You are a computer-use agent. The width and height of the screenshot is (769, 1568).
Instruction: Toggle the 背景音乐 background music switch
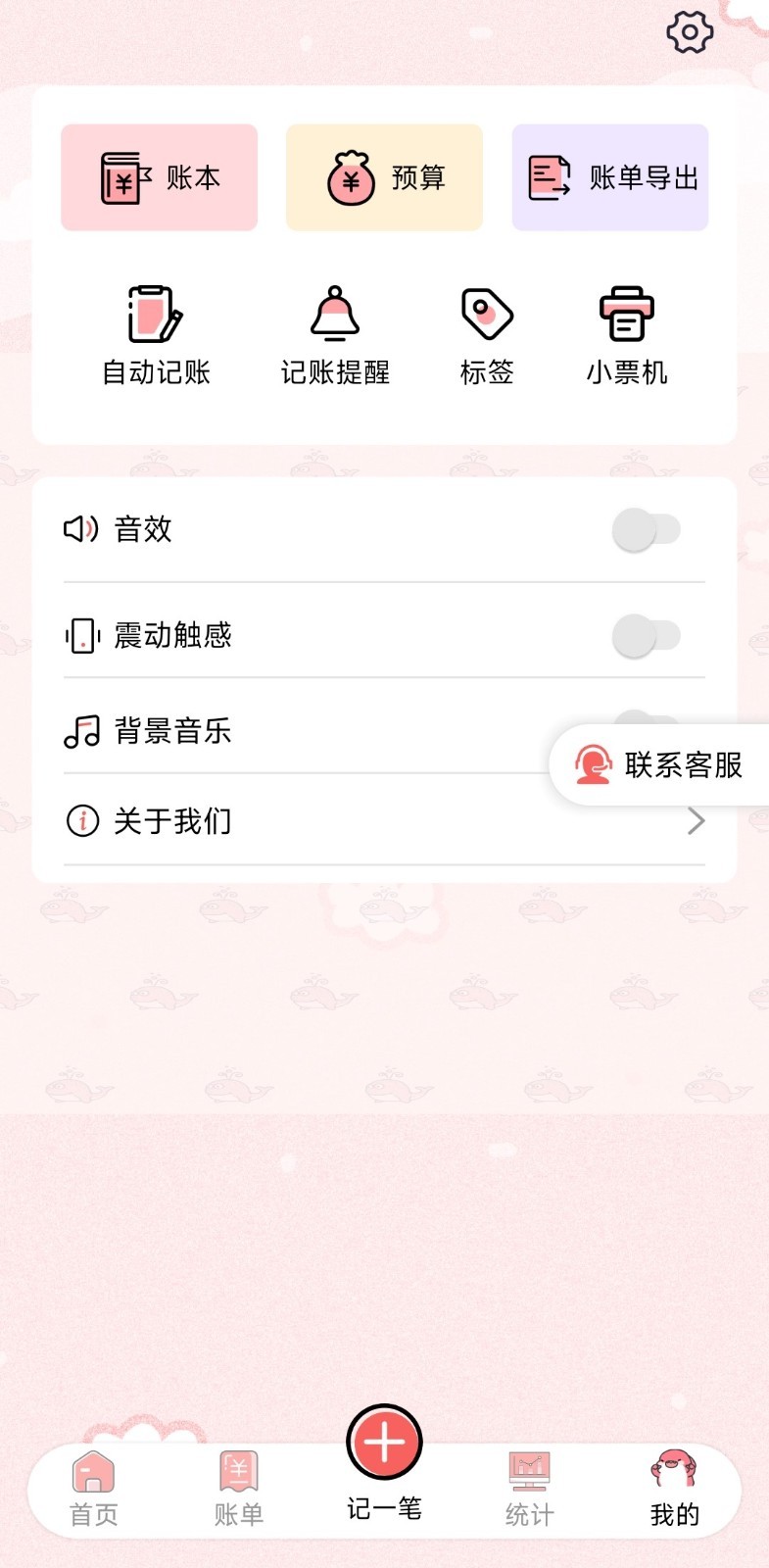[x=647, y=730]
